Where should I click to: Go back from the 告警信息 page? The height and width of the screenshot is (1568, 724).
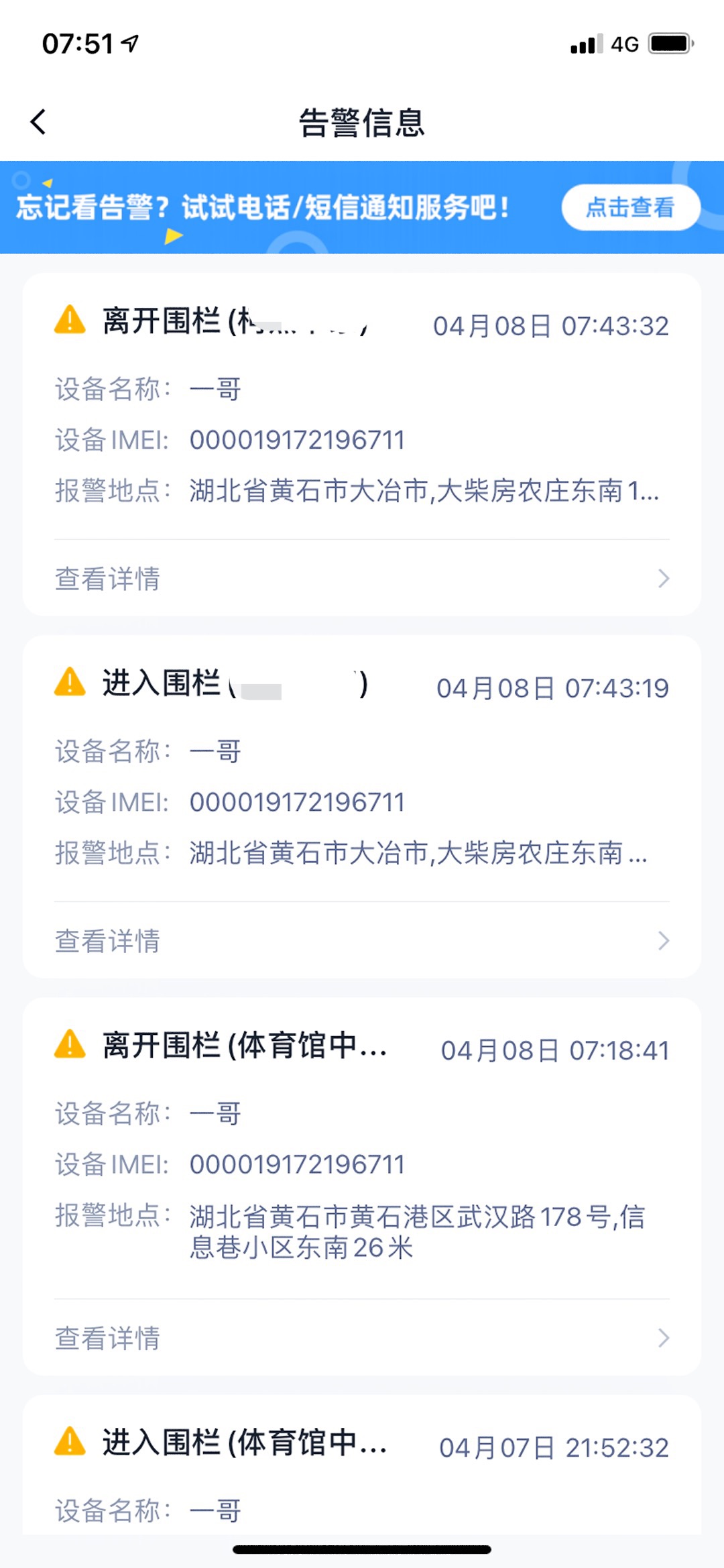pos(38,122)
